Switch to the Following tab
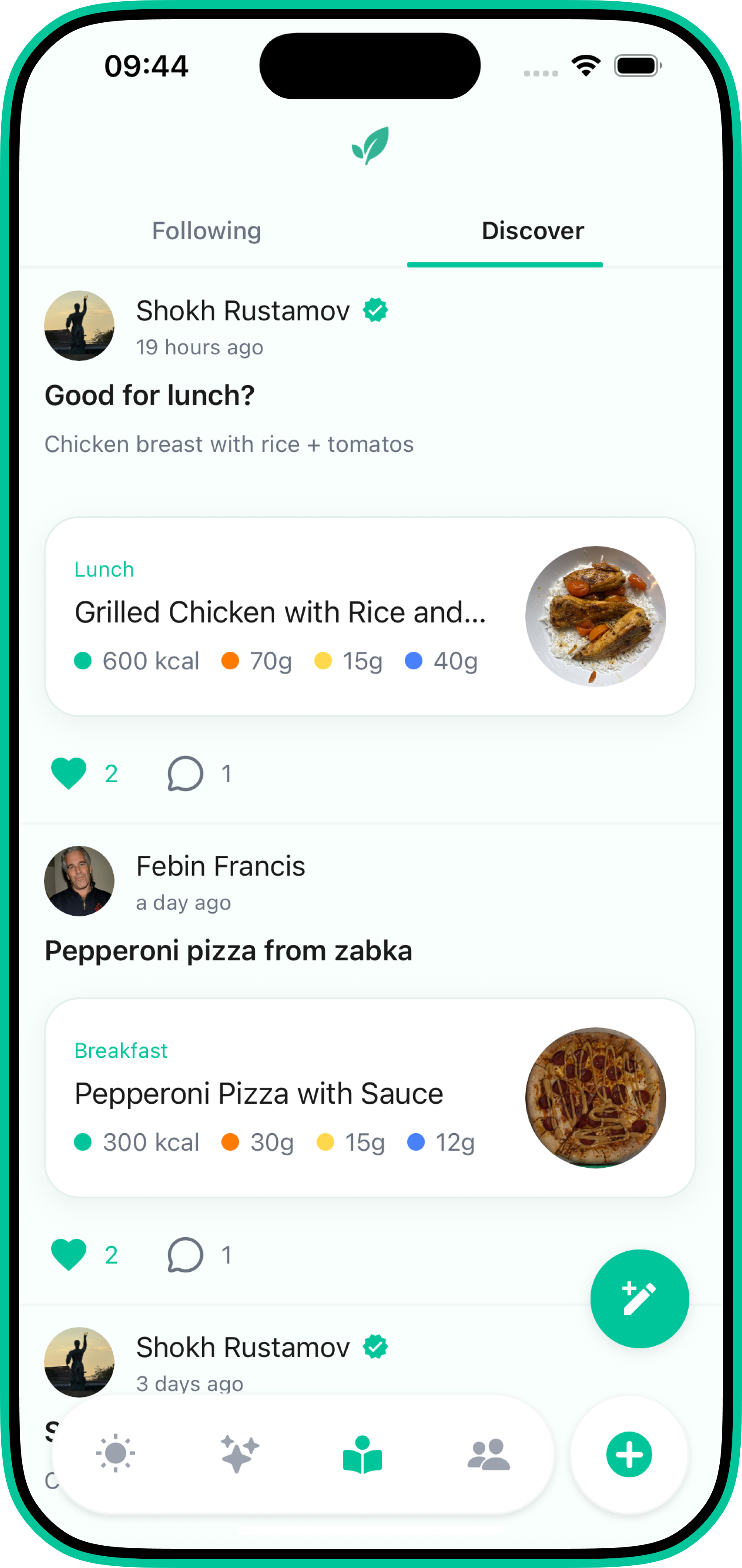This screenshot has height=1568, width=742. 206,231
